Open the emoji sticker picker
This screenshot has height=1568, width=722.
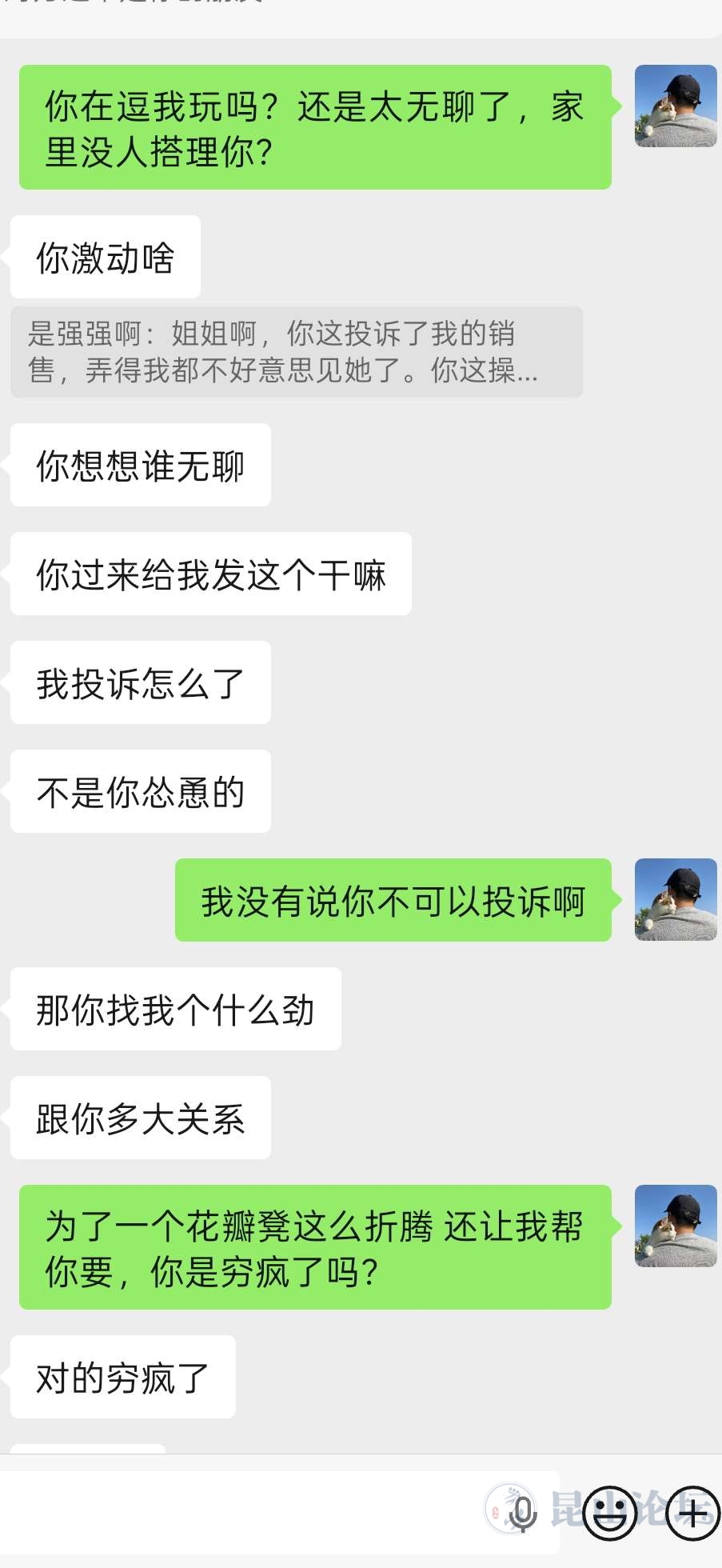(609, 1513)
